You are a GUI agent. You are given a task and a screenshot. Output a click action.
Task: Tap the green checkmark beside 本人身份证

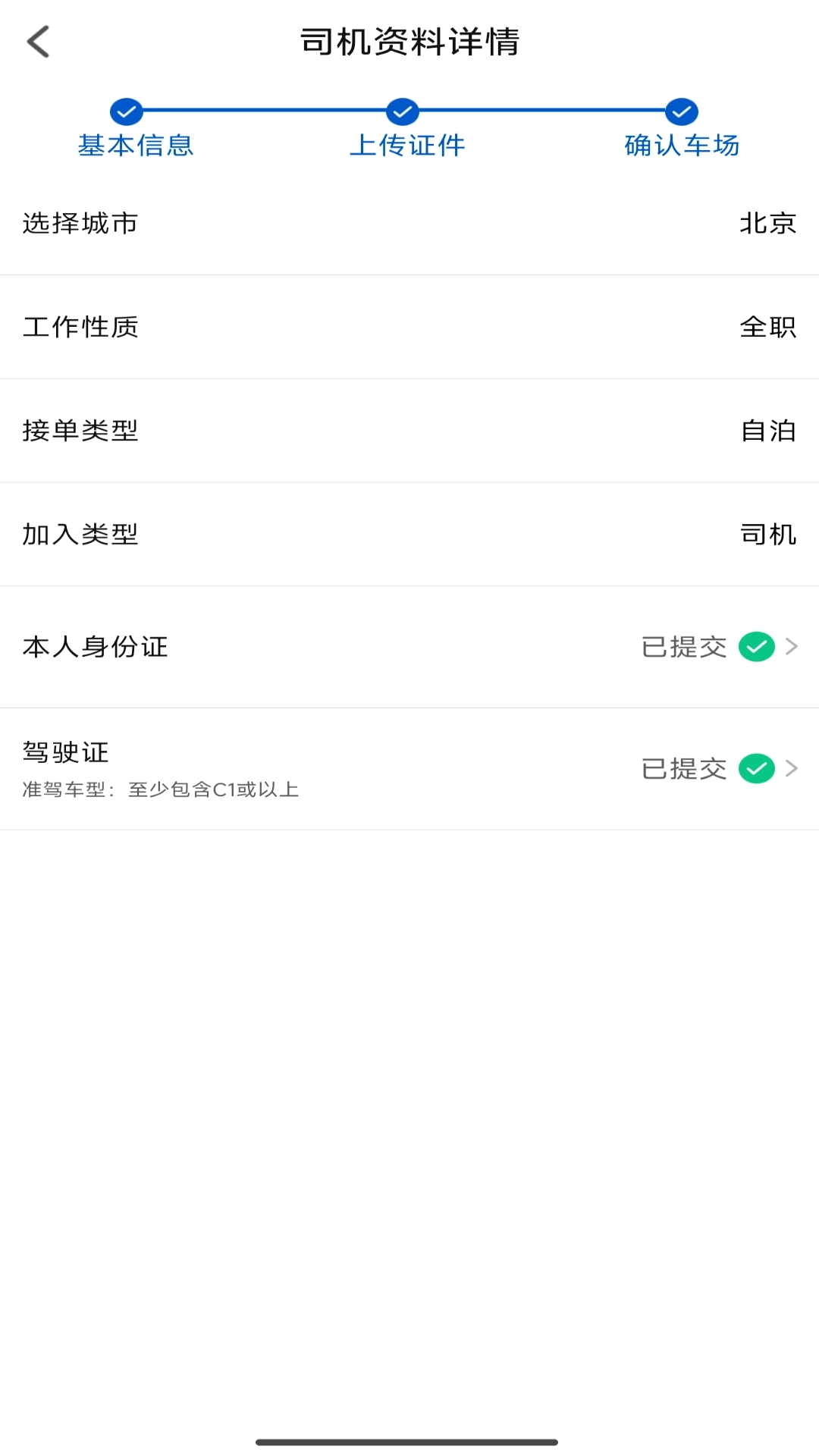tap(756, 647)
